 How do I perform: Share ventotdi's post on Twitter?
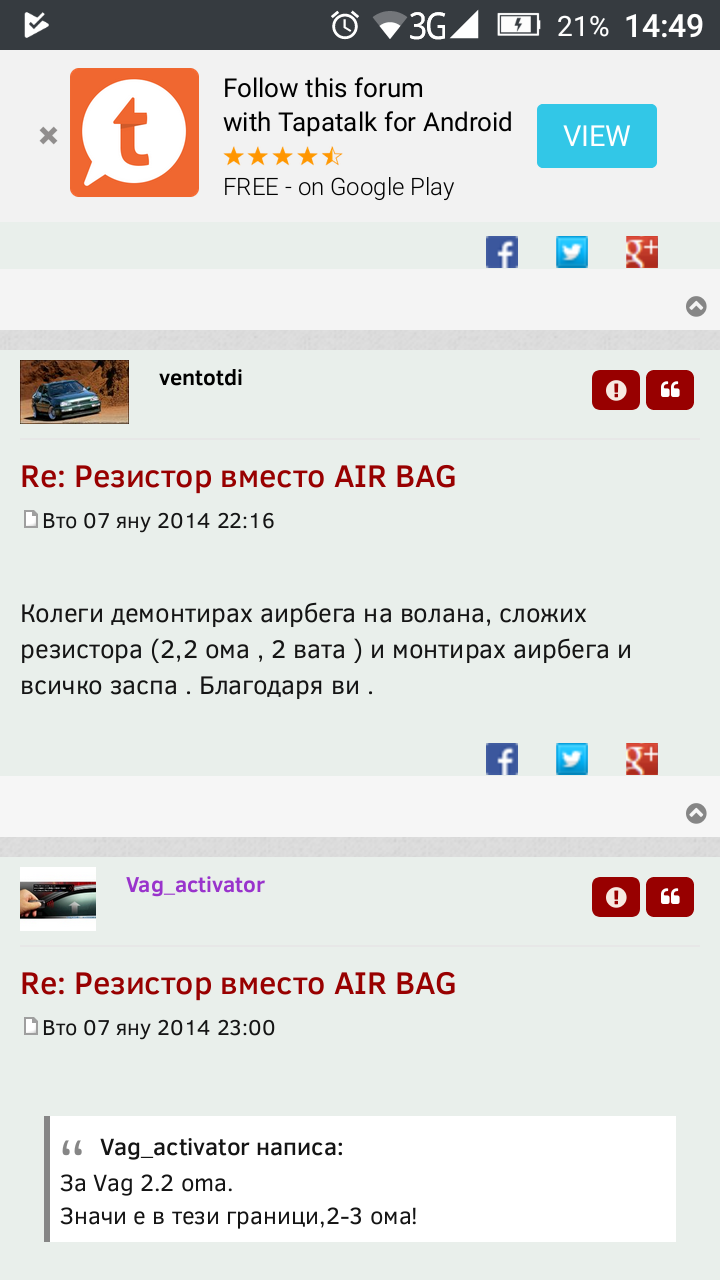click(572, 759)
